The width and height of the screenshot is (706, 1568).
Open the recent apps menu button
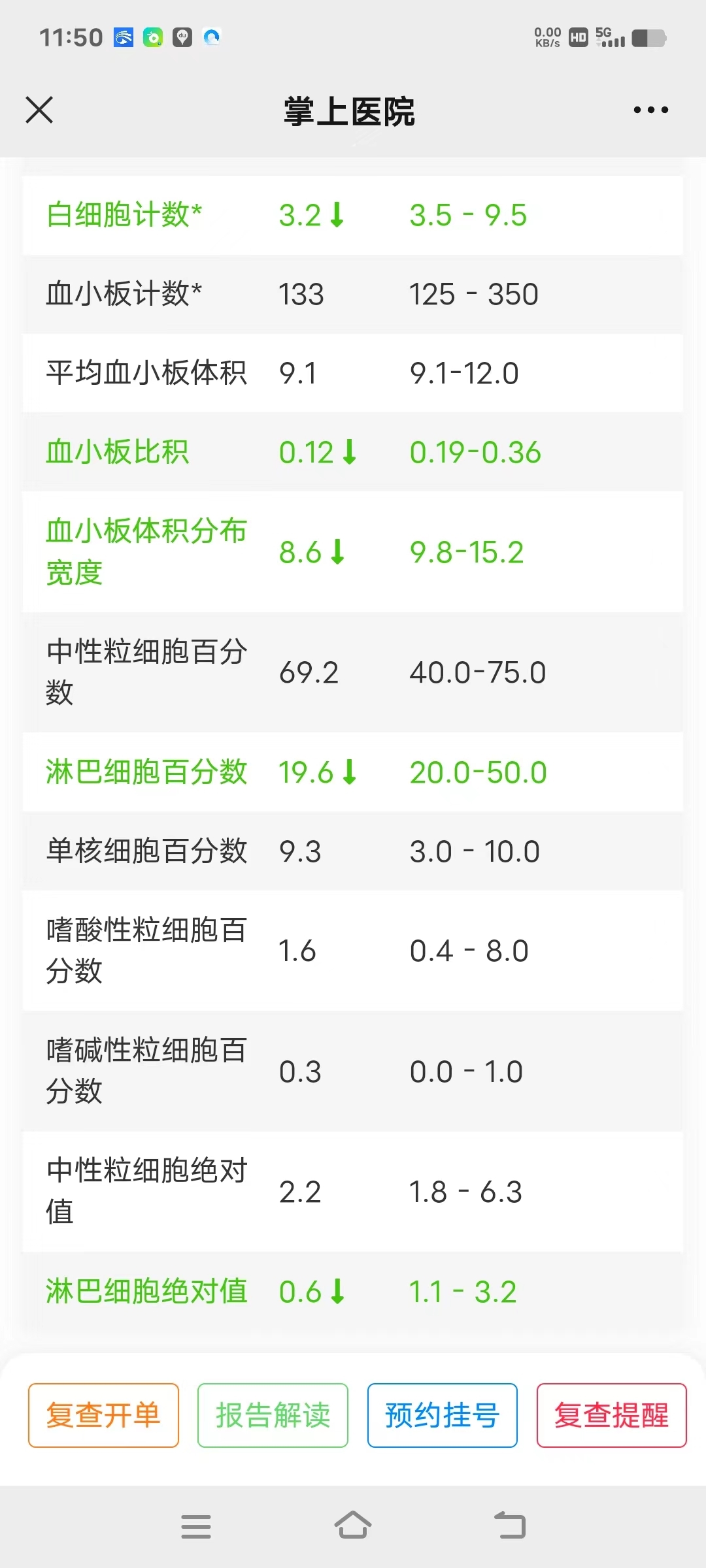tap(196, 1526)
